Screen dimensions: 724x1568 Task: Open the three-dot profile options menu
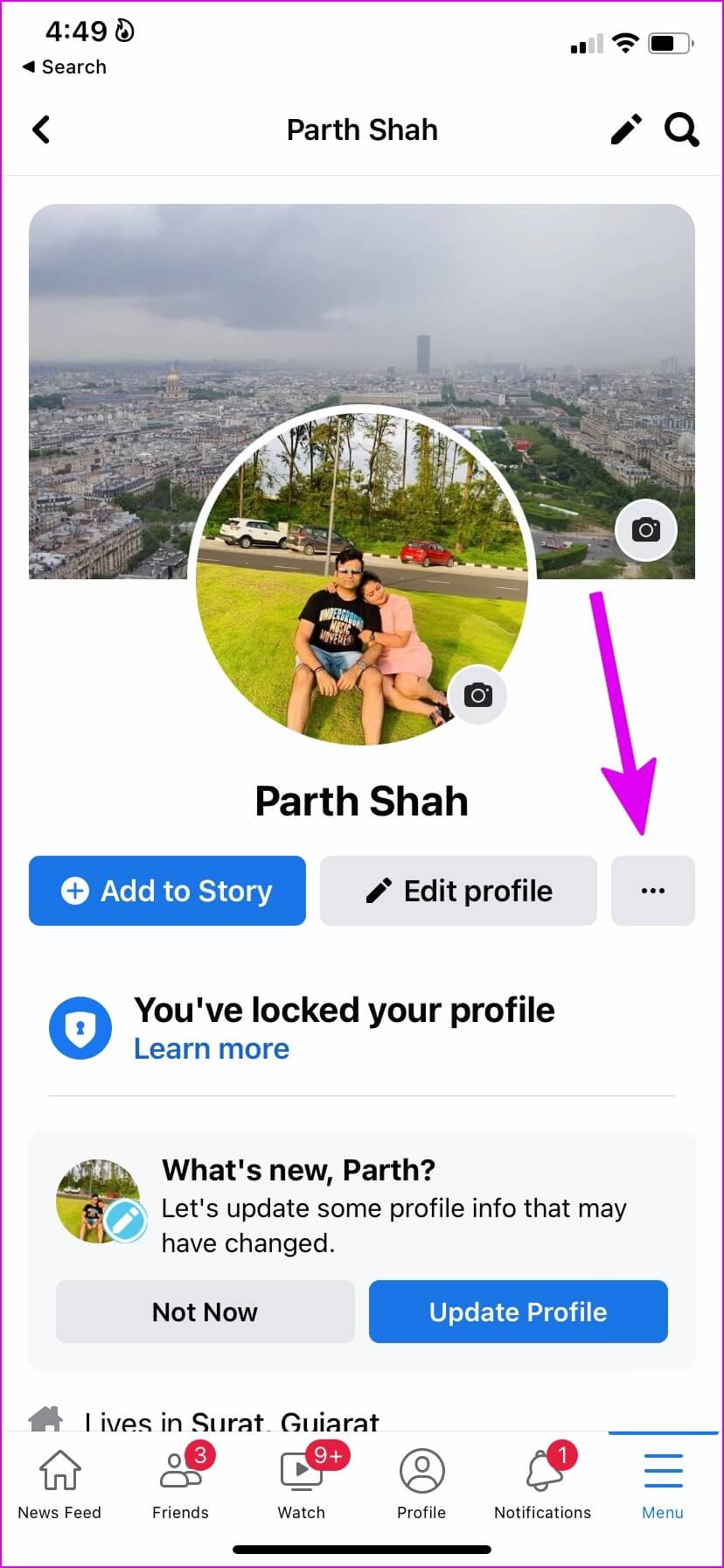pyautogui.click(x=652, y=891)
